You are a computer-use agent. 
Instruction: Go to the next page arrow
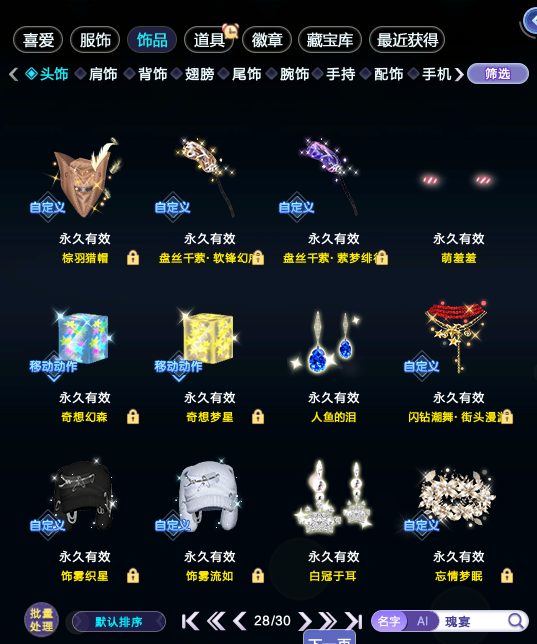pos(305,621)
